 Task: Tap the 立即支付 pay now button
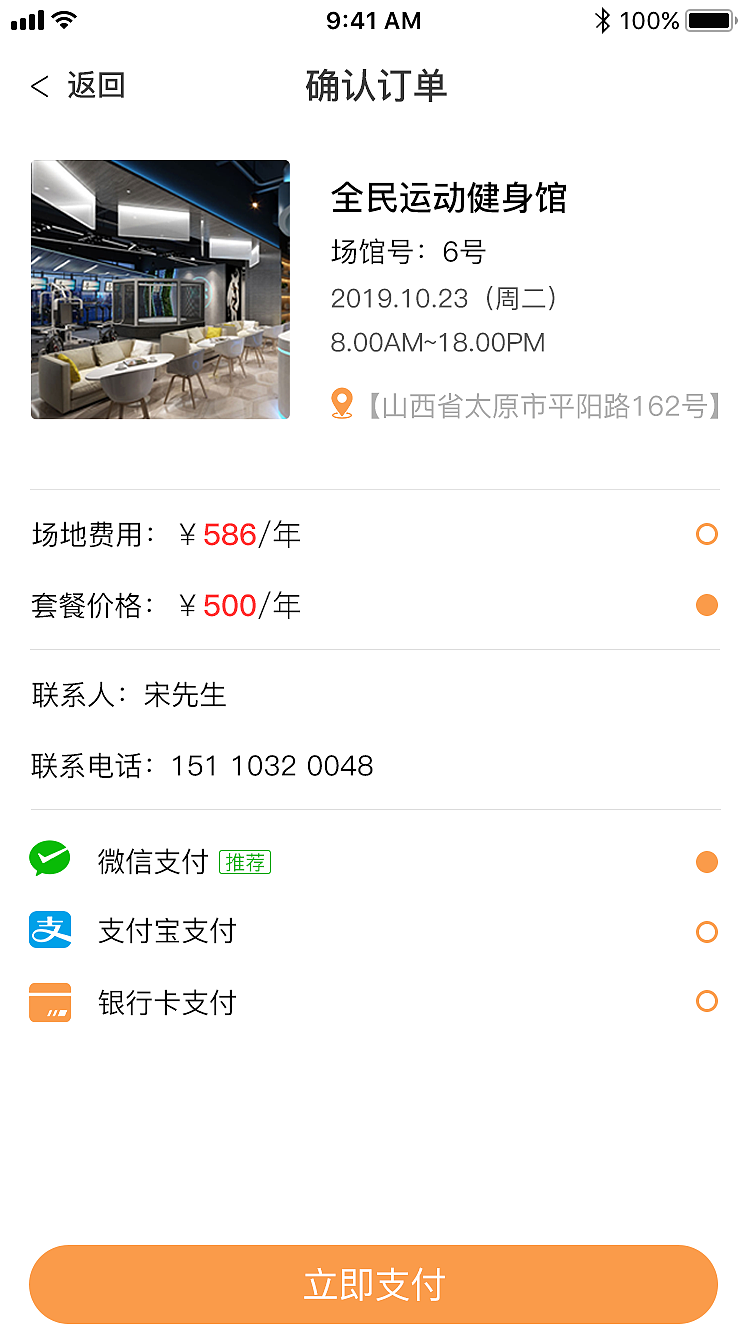[x=375, y=1284]
